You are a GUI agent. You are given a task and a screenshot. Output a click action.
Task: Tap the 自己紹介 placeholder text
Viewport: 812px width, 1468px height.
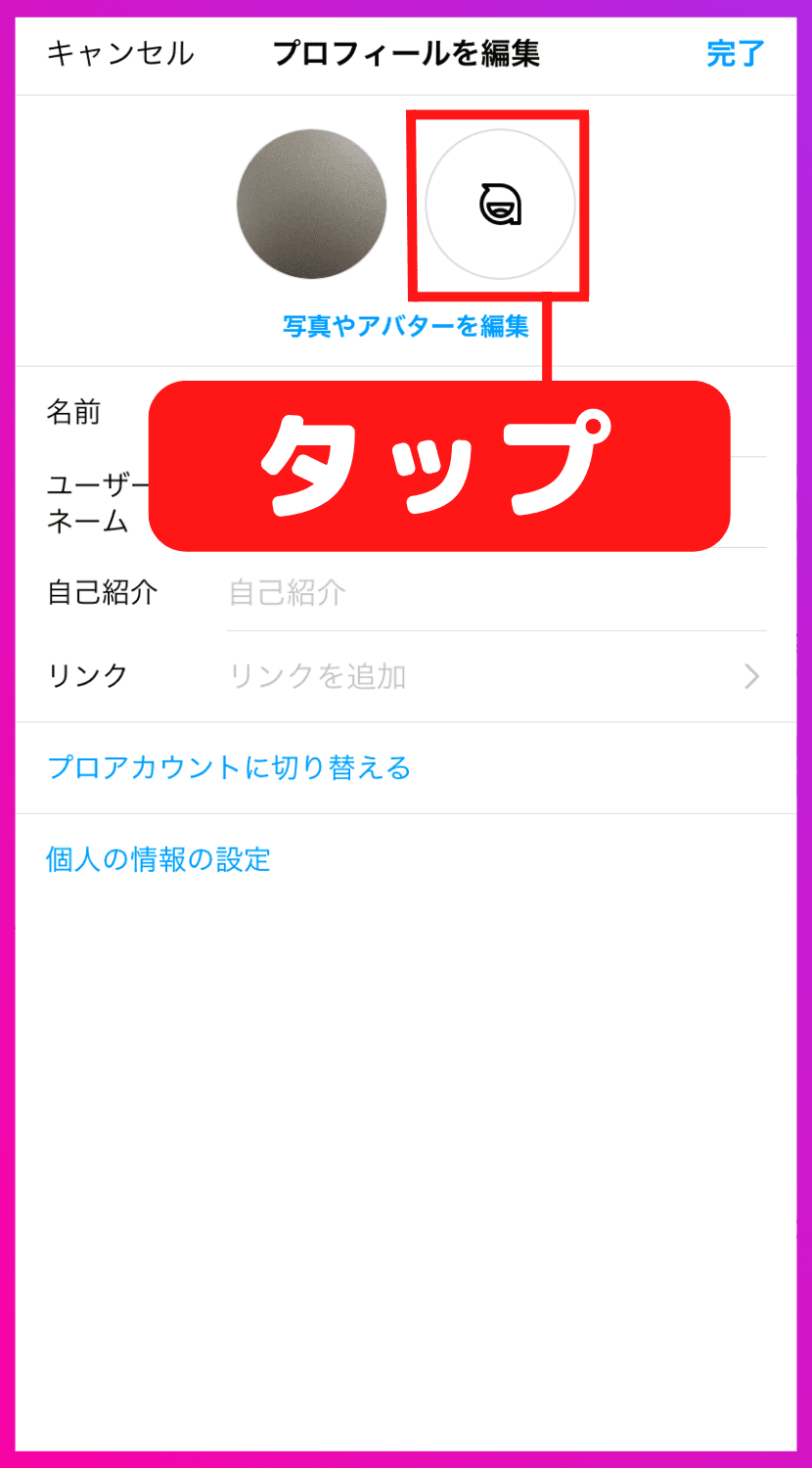(x=284, y=591)
